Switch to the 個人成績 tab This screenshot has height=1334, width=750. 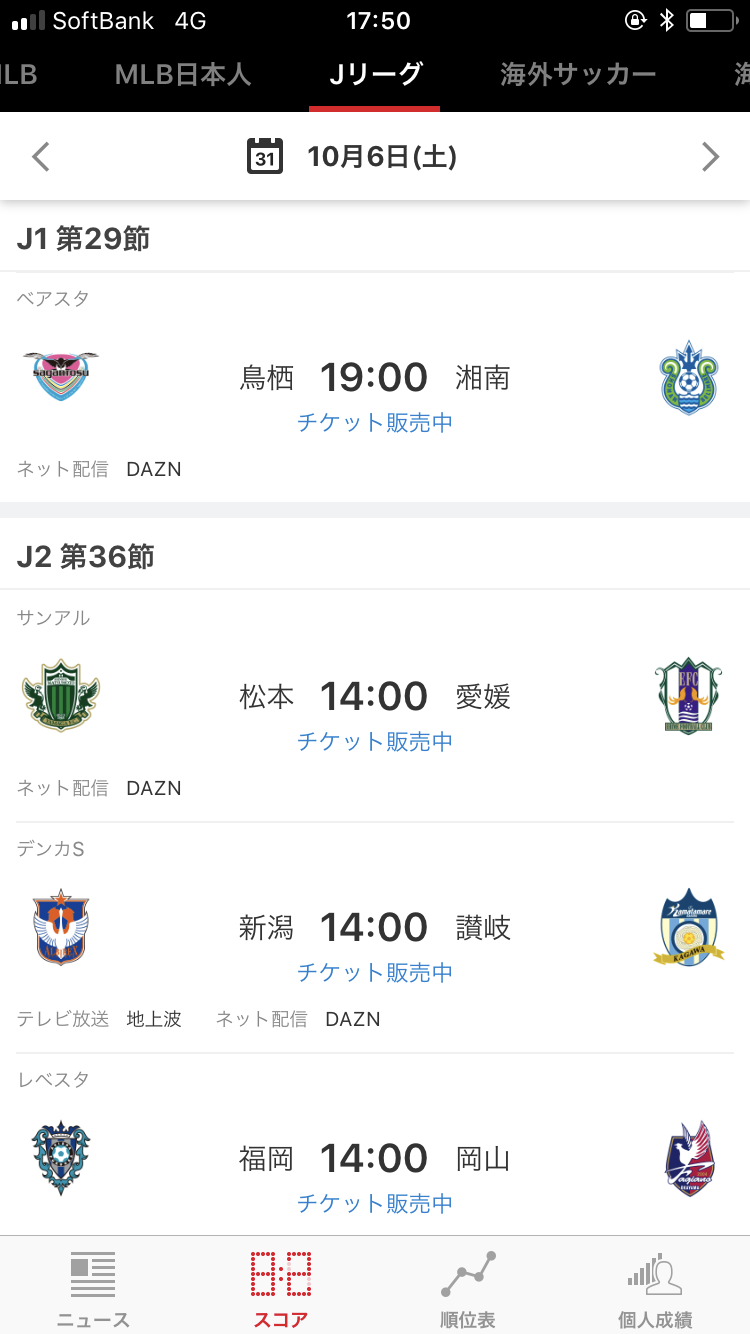pos(655,1288)
